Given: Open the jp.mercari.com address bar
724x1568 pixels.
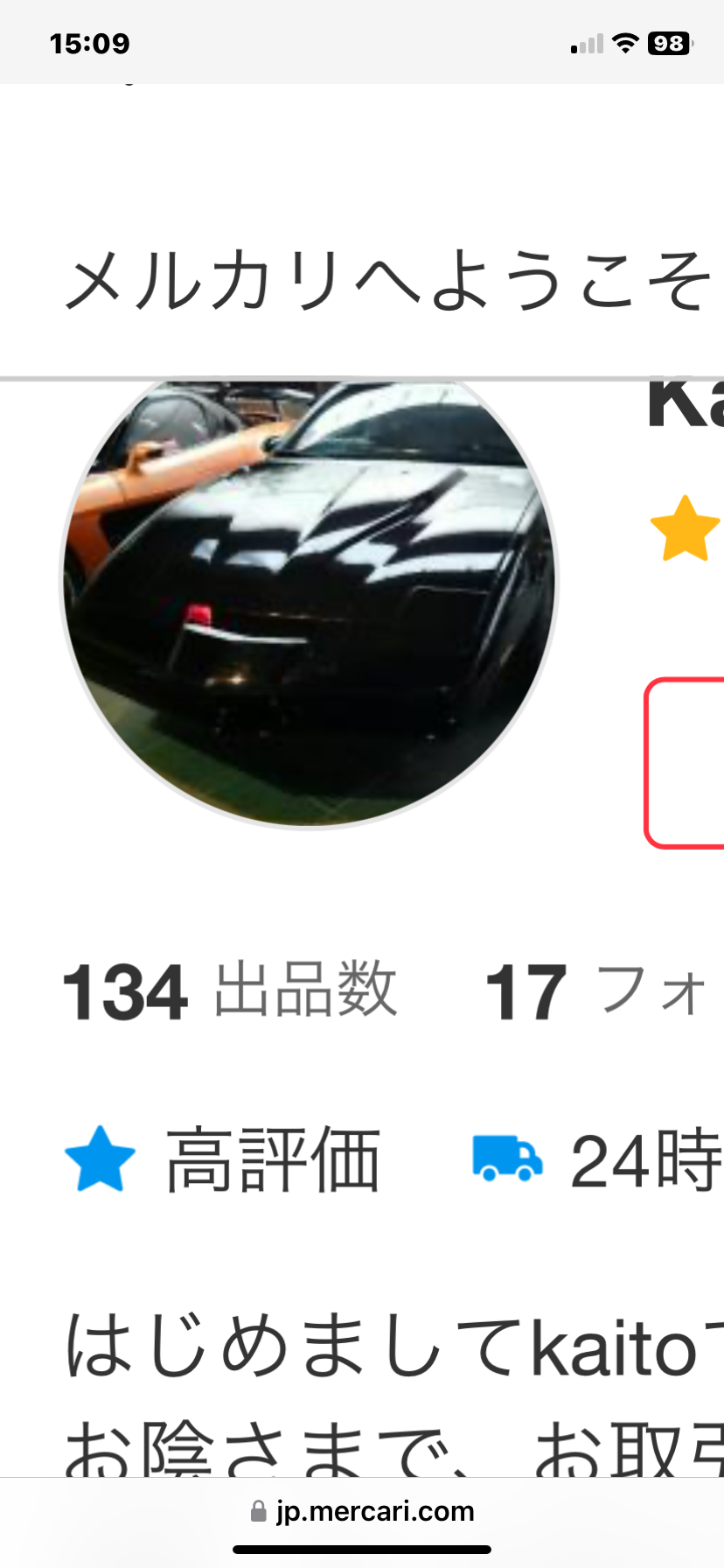Looking at the screenshot, I should [362, 1511].
